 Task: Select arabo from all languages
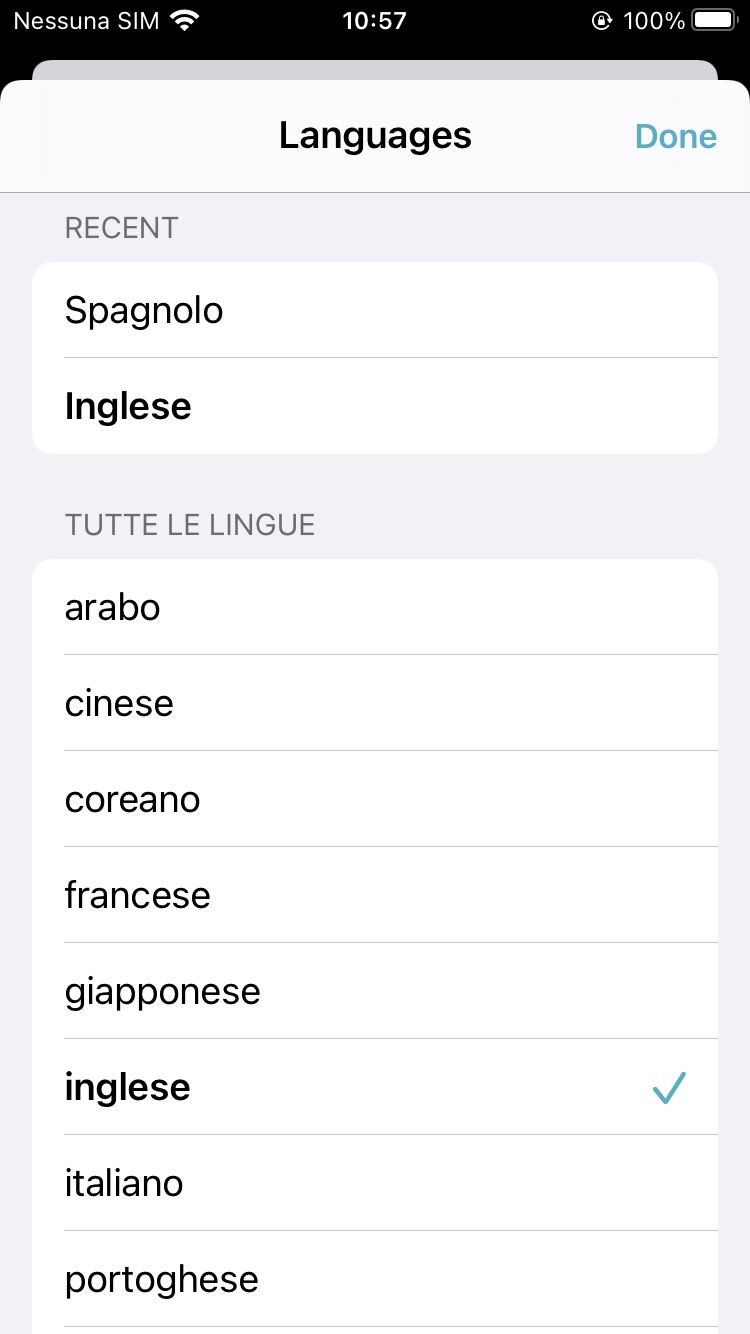375,608
